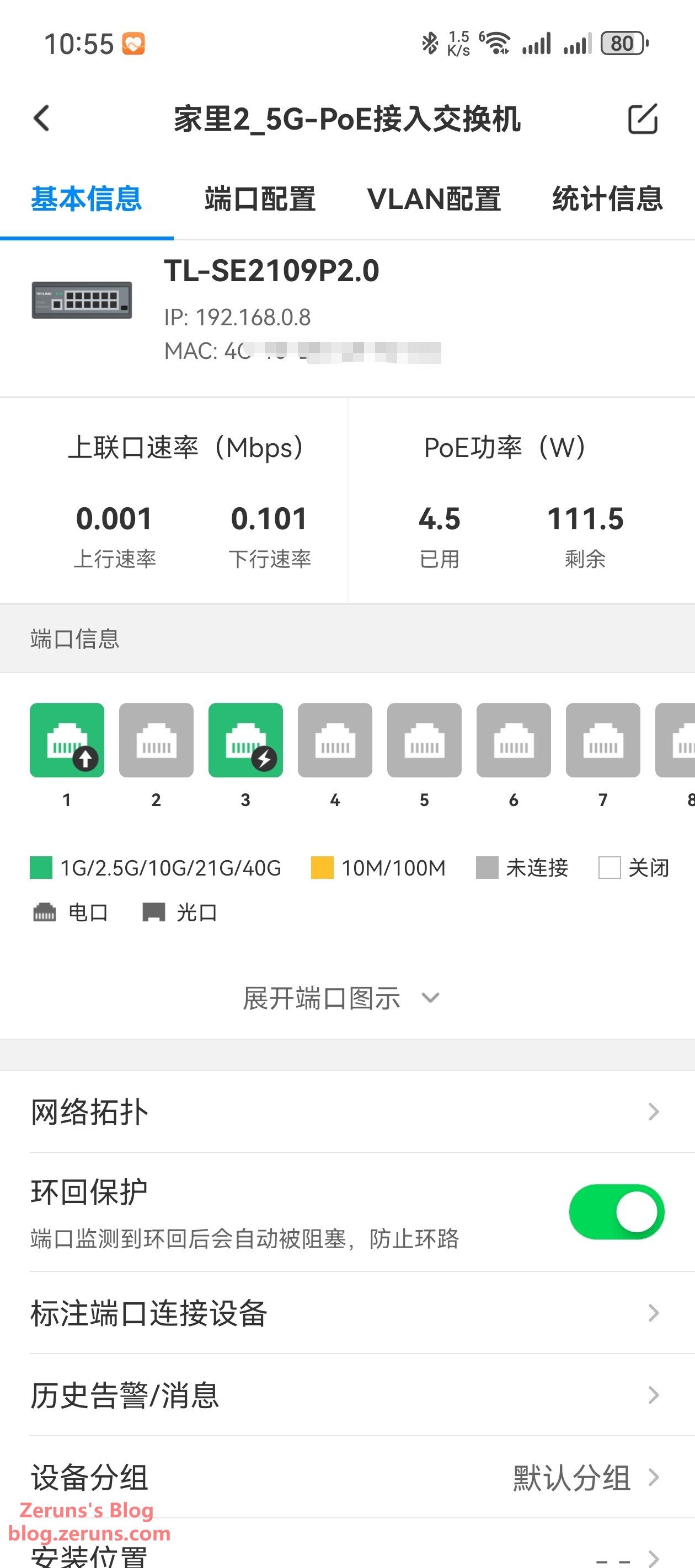Toggle 环回保护 loopback protection off
Screen dimensions: 695x1568
[x=617, y=1211]
